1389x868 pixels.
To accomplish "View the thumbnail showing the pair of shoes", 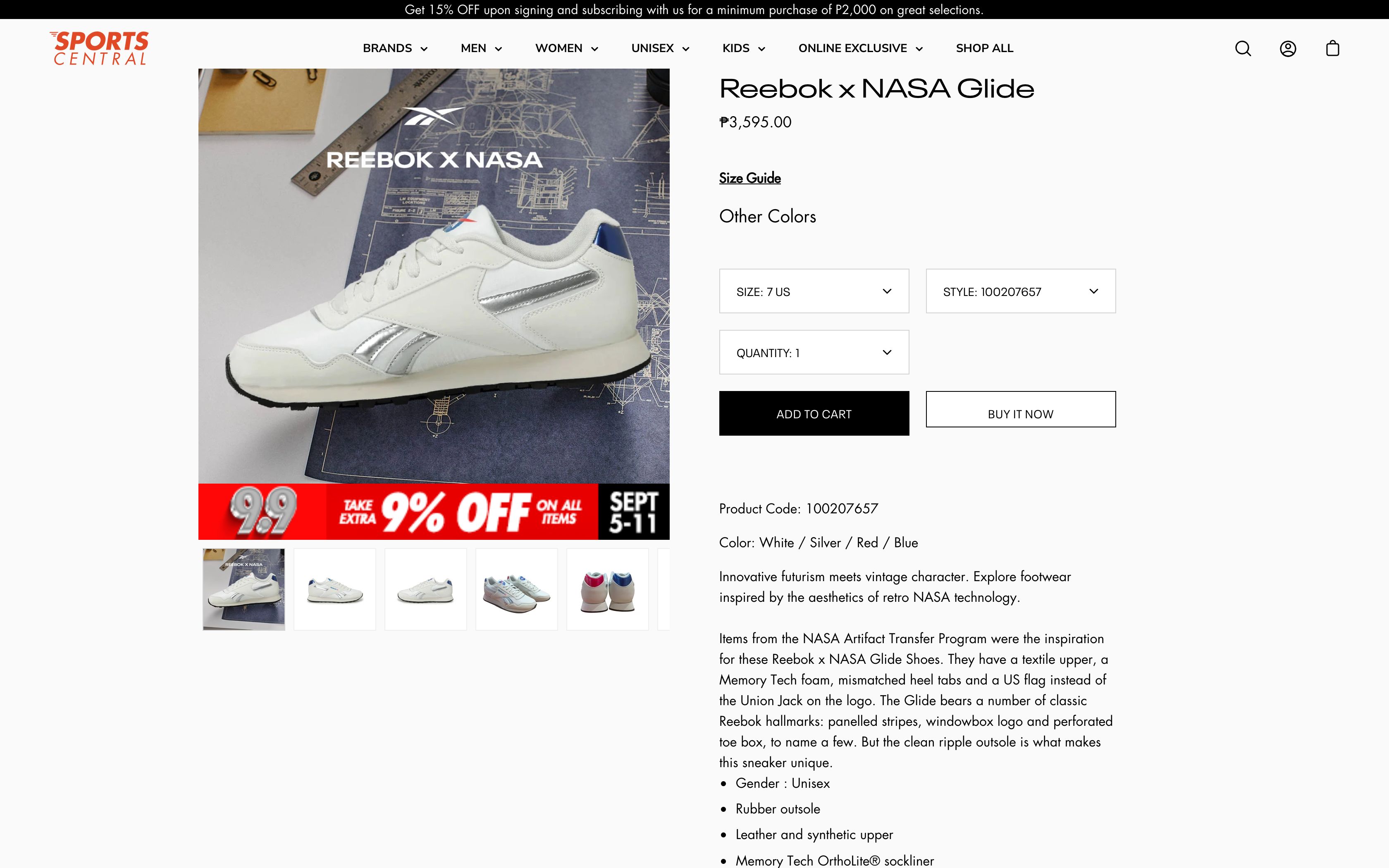I will (517, 589).
